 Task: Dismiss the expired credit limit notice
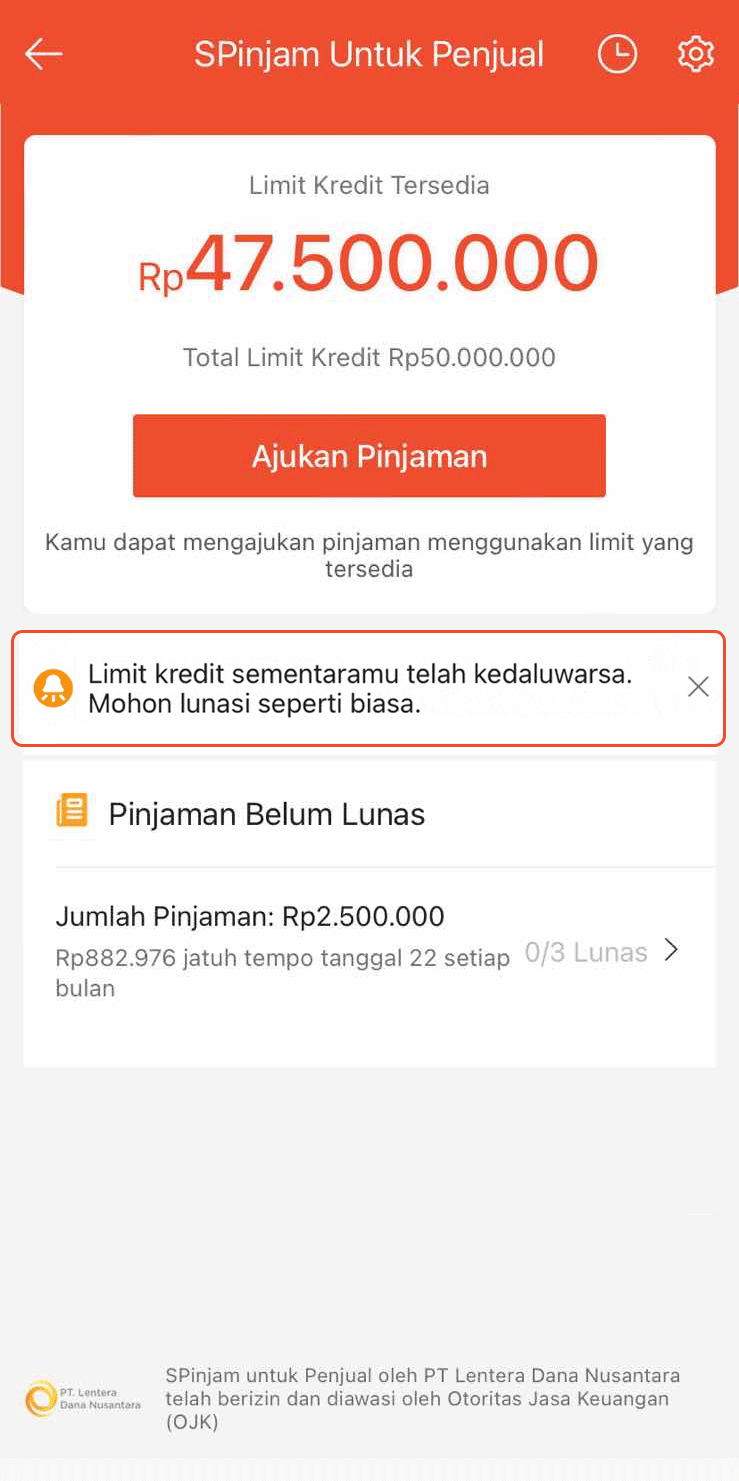pyautogui.click(x=698, y=687)
